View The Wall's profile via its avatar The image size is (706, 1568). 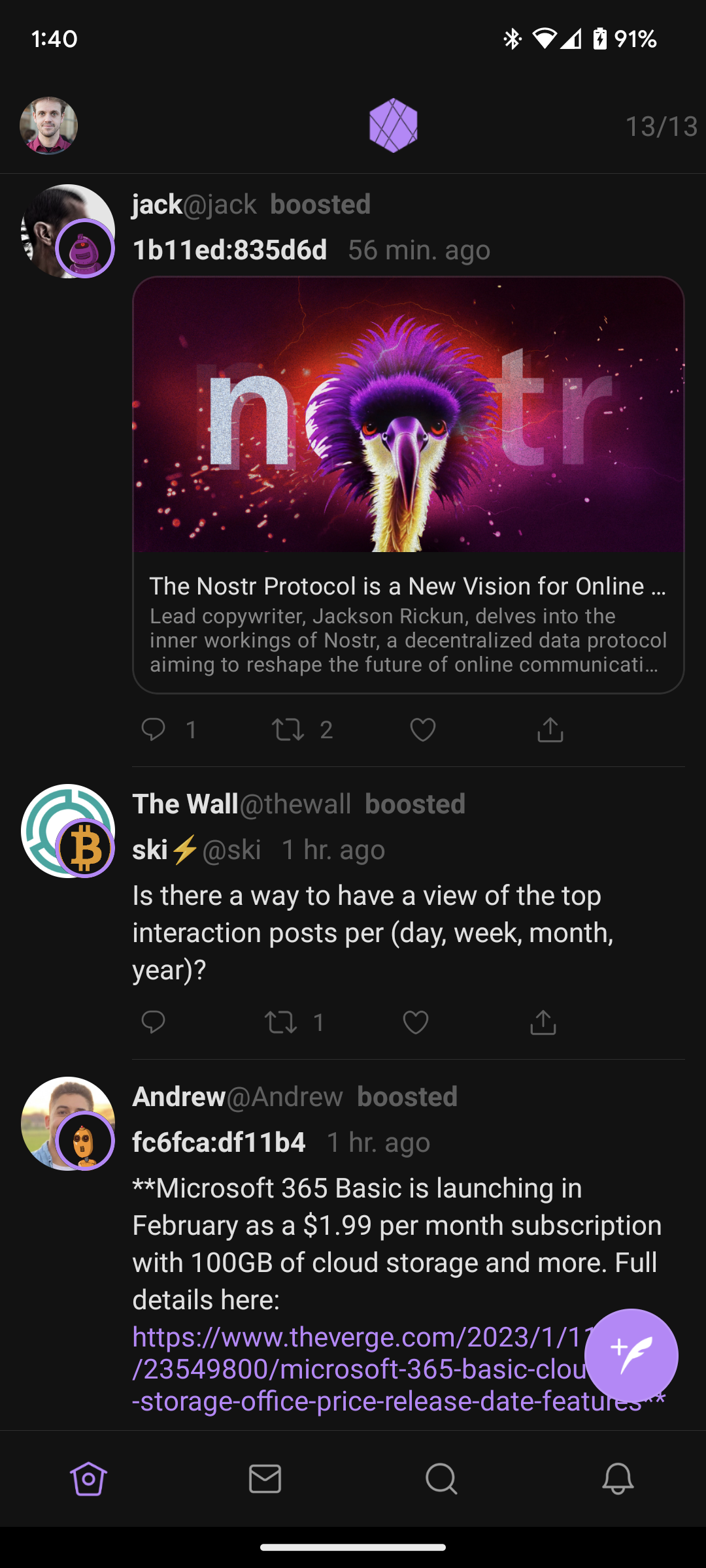pyautogui.click(x=68, y=831)
